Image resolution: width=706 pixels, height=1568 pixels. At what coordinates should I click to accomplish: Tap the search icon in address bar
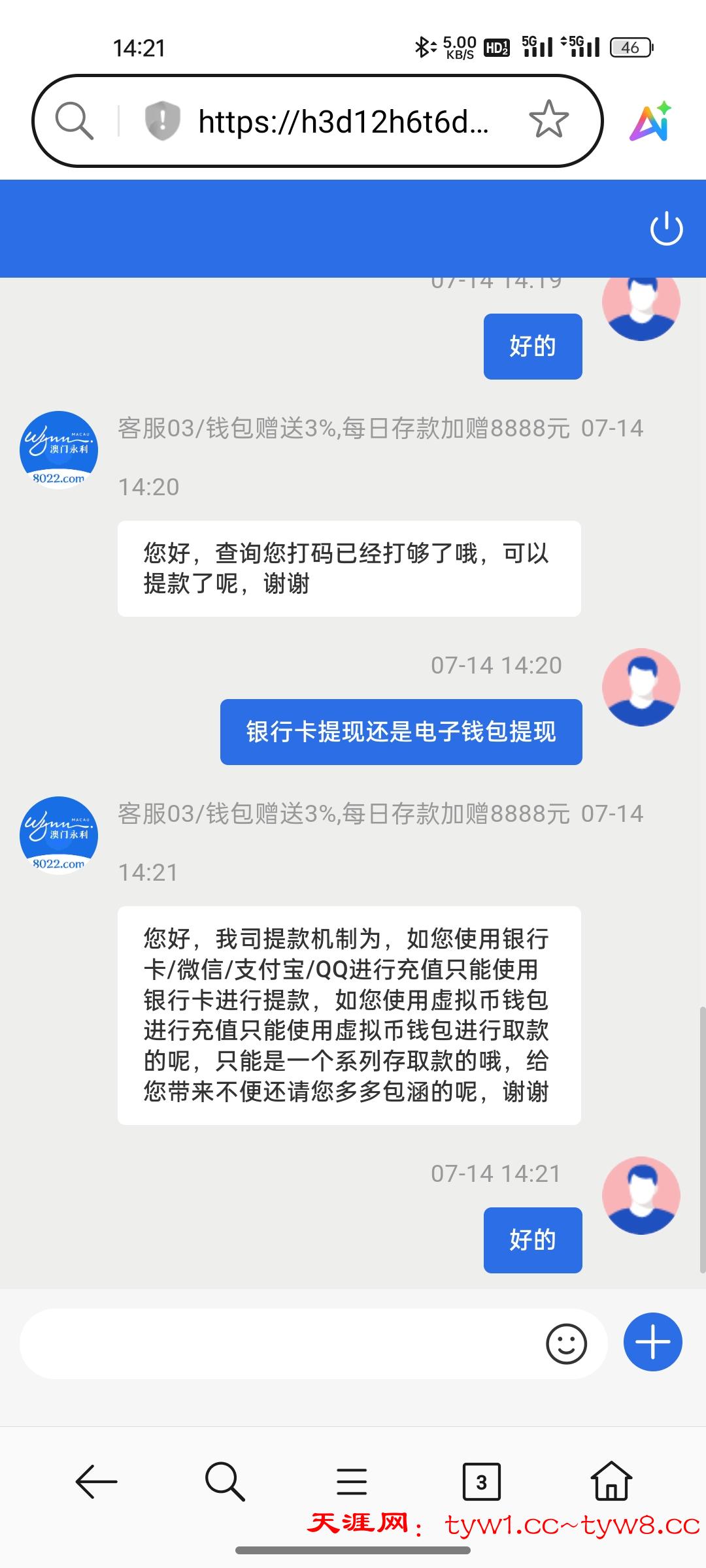click(75, 121)
